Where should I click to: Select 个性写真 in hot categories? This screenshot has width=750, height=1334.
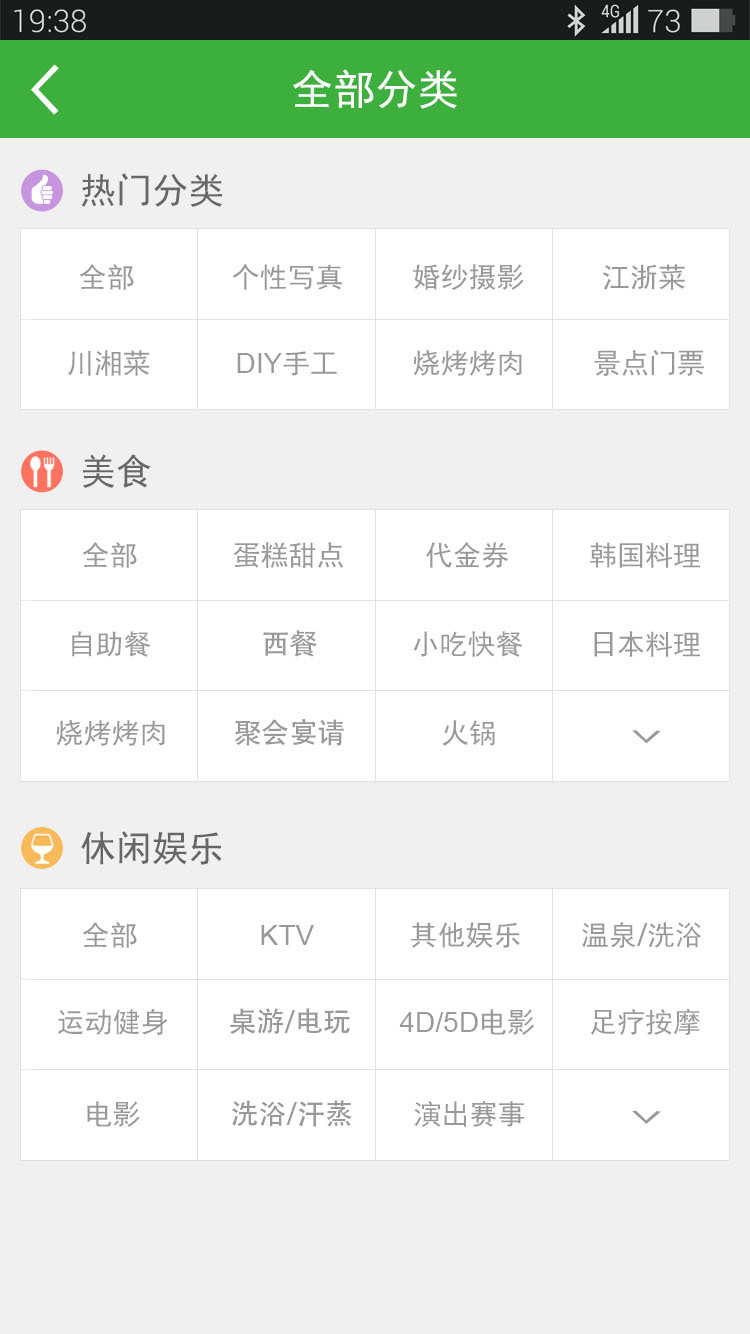(x=287, y=276)
